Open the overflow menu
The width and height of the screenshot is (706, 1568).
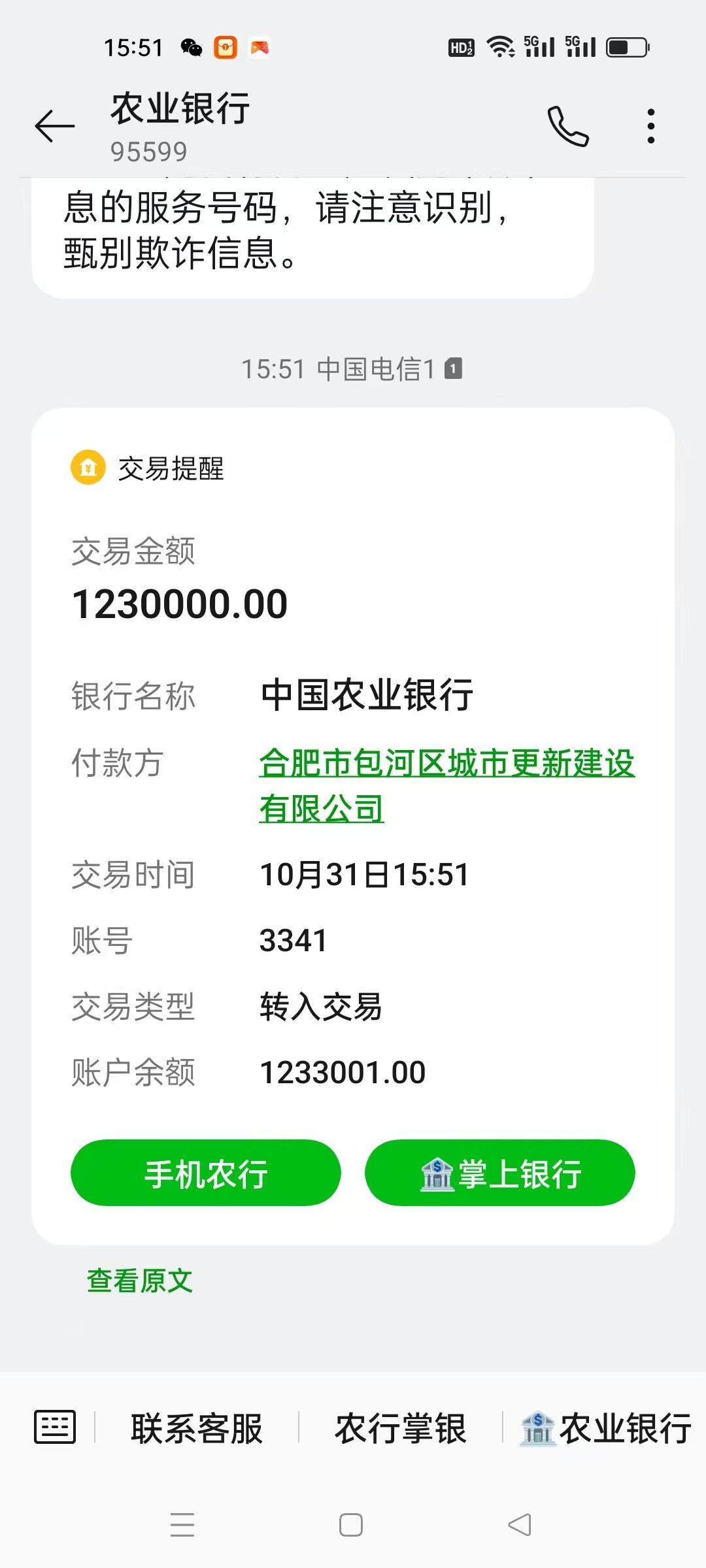click(x=650, y=126)
